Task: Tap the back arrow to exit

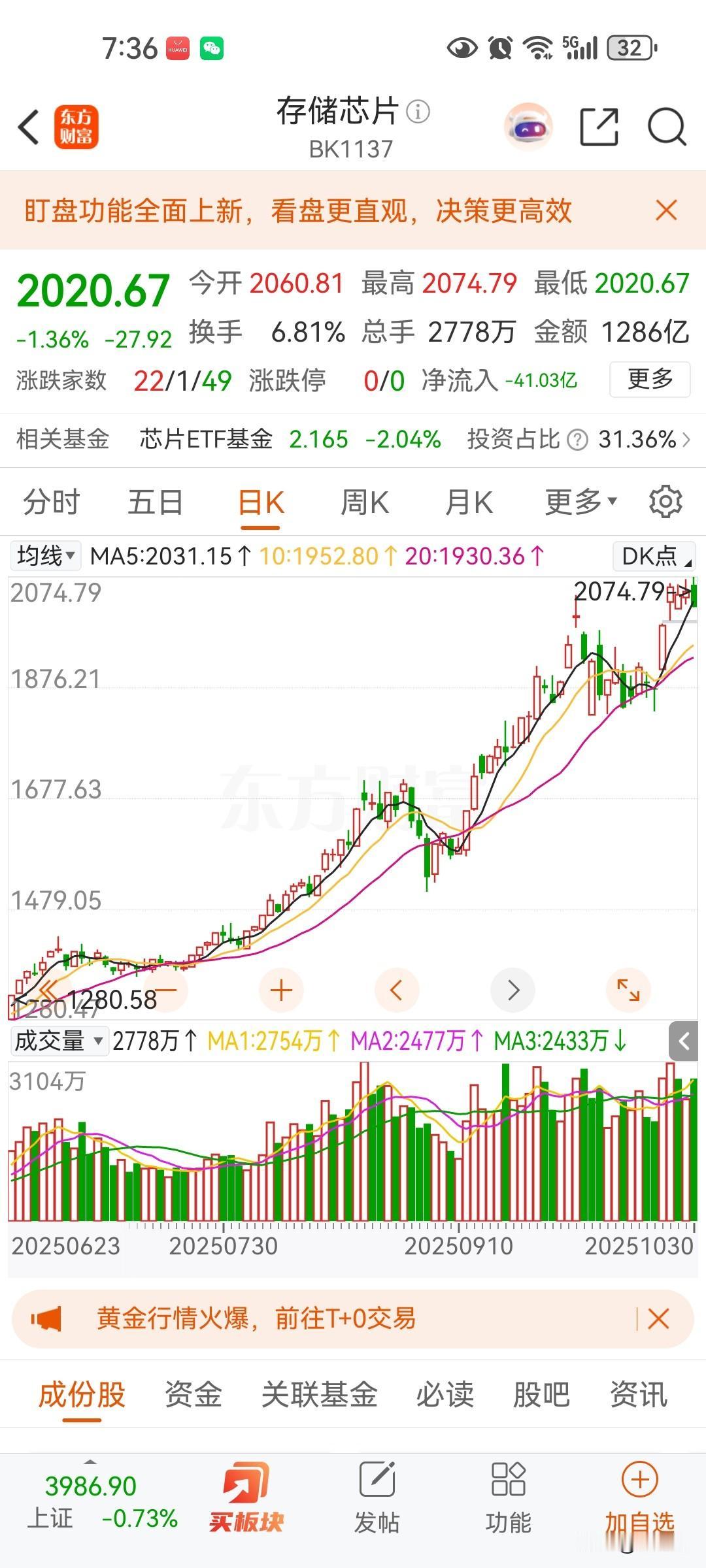Action: [x=27, y=127]
